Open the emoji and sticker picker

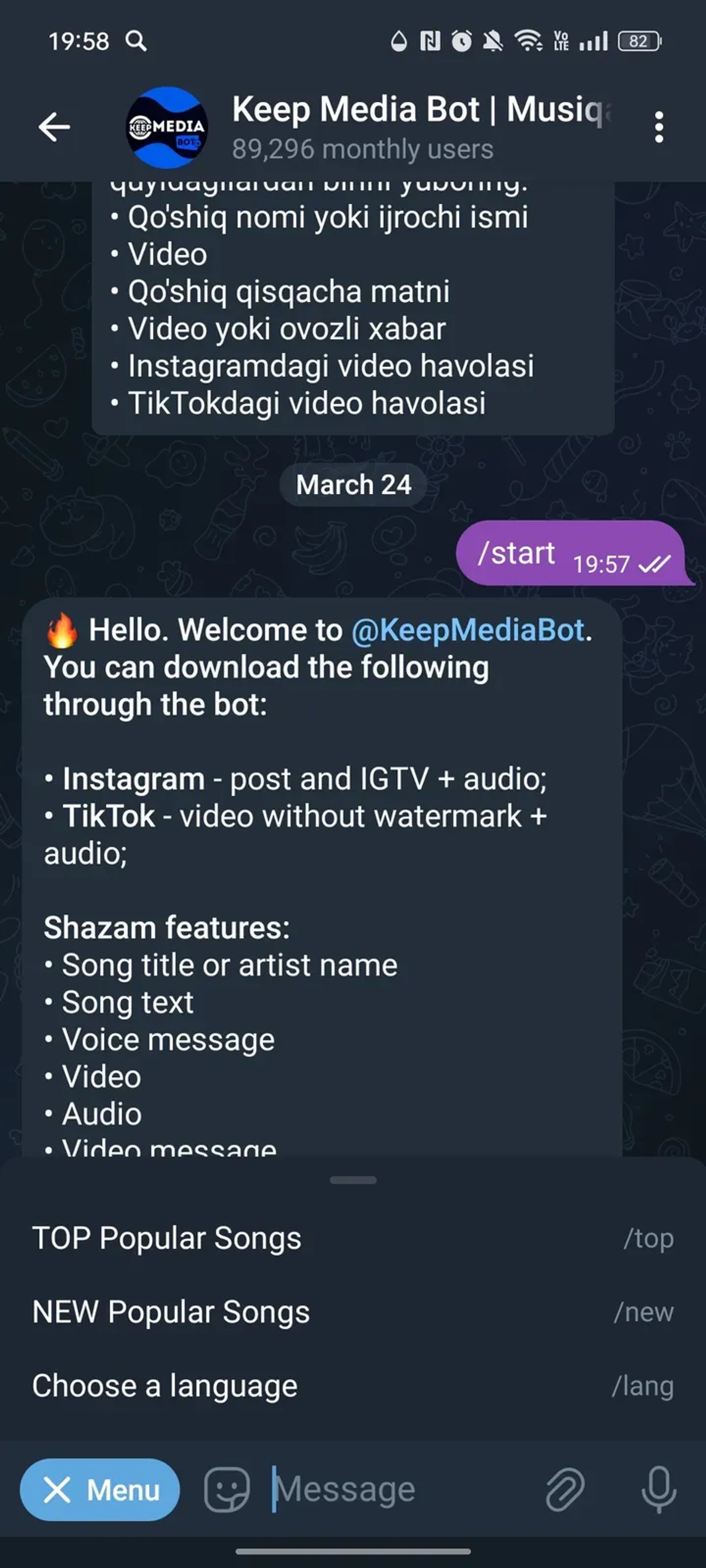tap(226, 1490)
